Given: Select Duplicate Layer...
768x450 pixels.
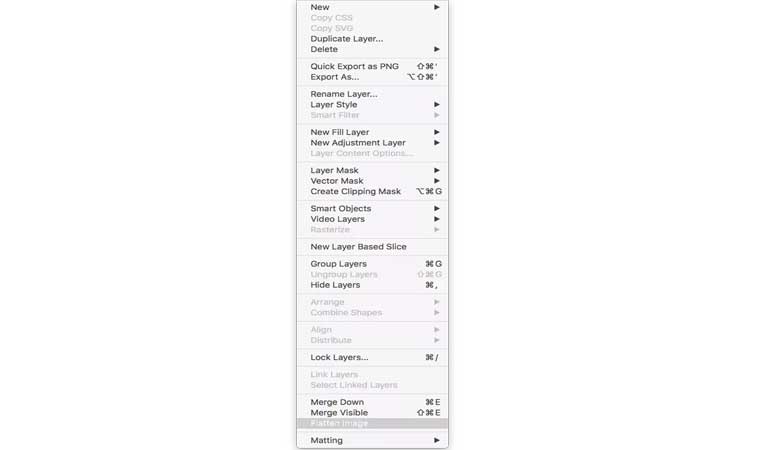Looking at the screenshot, I should pos(346,39).
